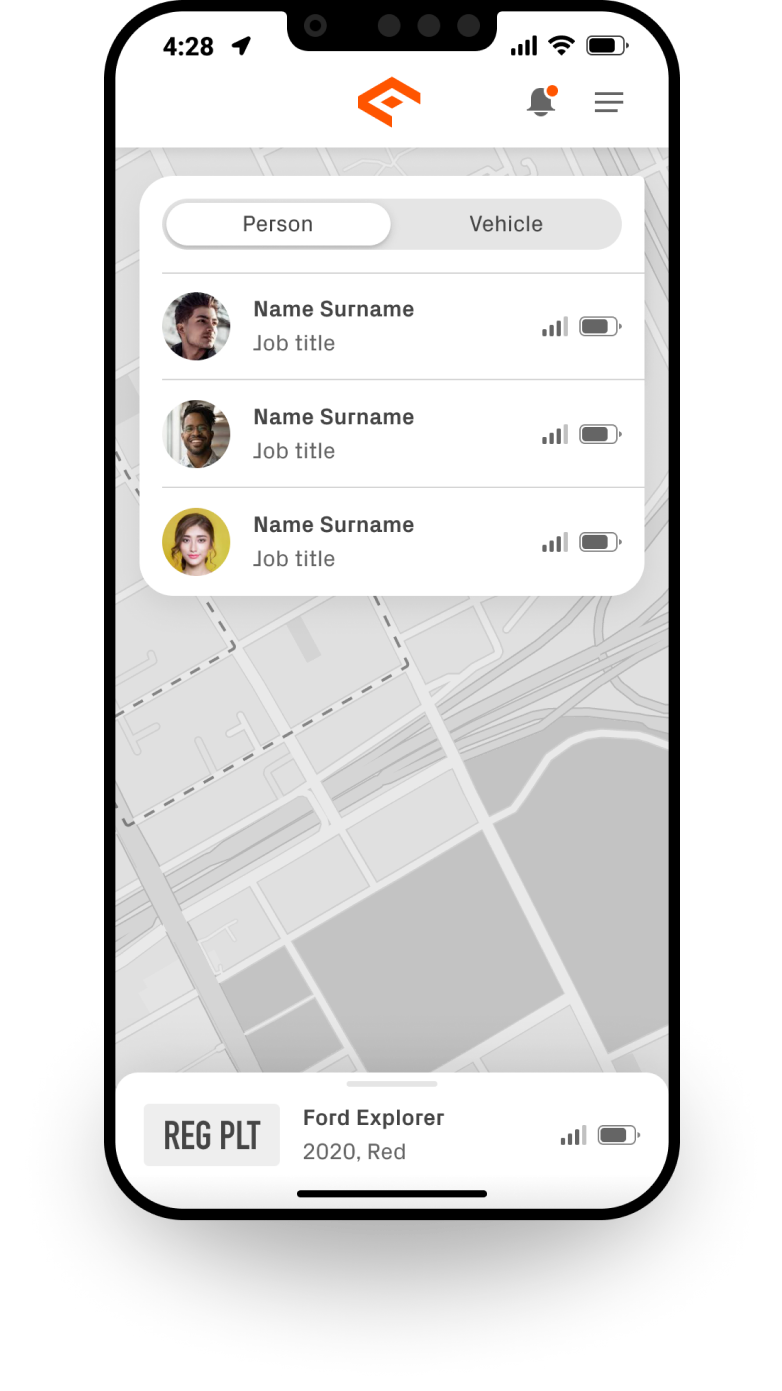This screenshot has height=1391, width=782.
Task: Select the row of the bearded man wearing glasses
Action: tap(392, 434)
